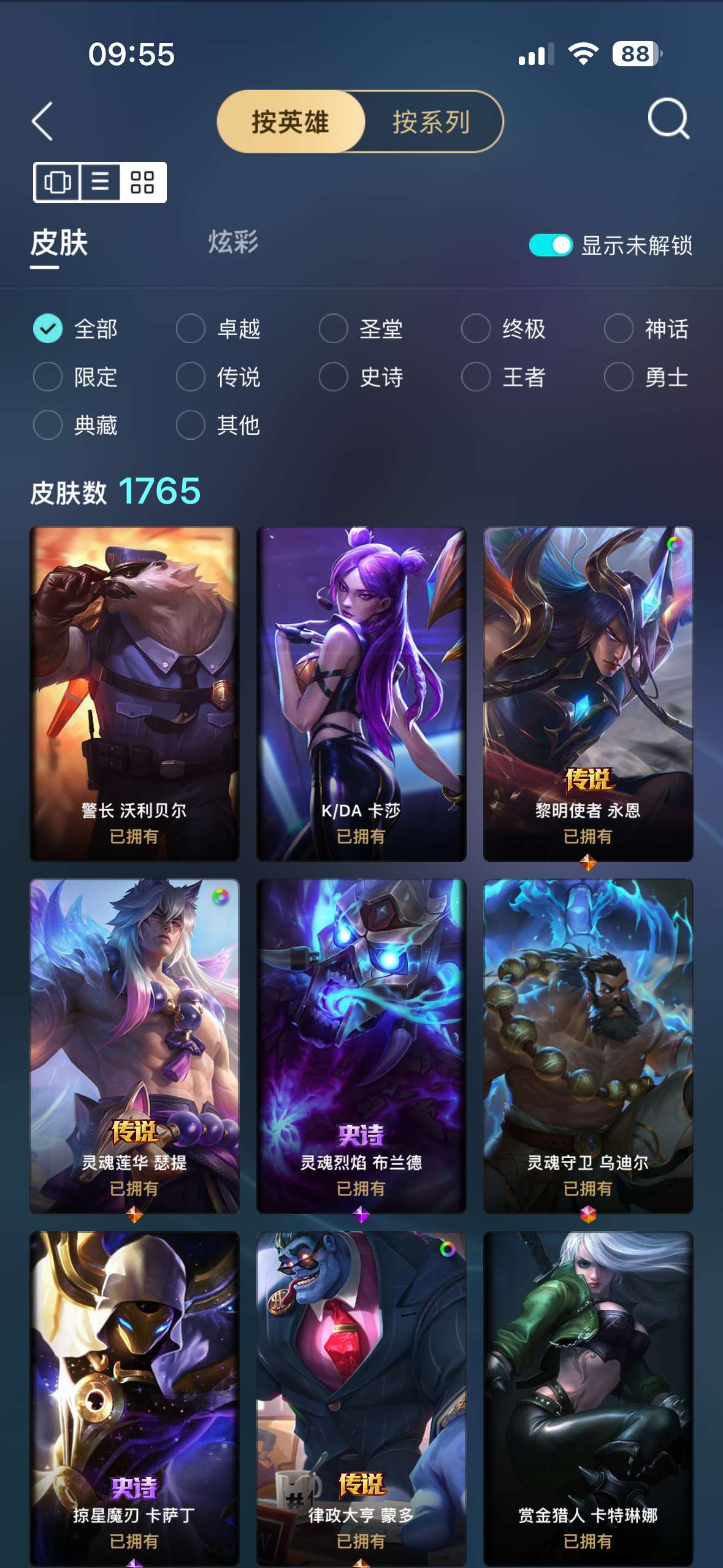Open the 赏金猎人 卡特琳娜 skin card
This screenshot has height=1568, width=723.
pos(588,1399)
